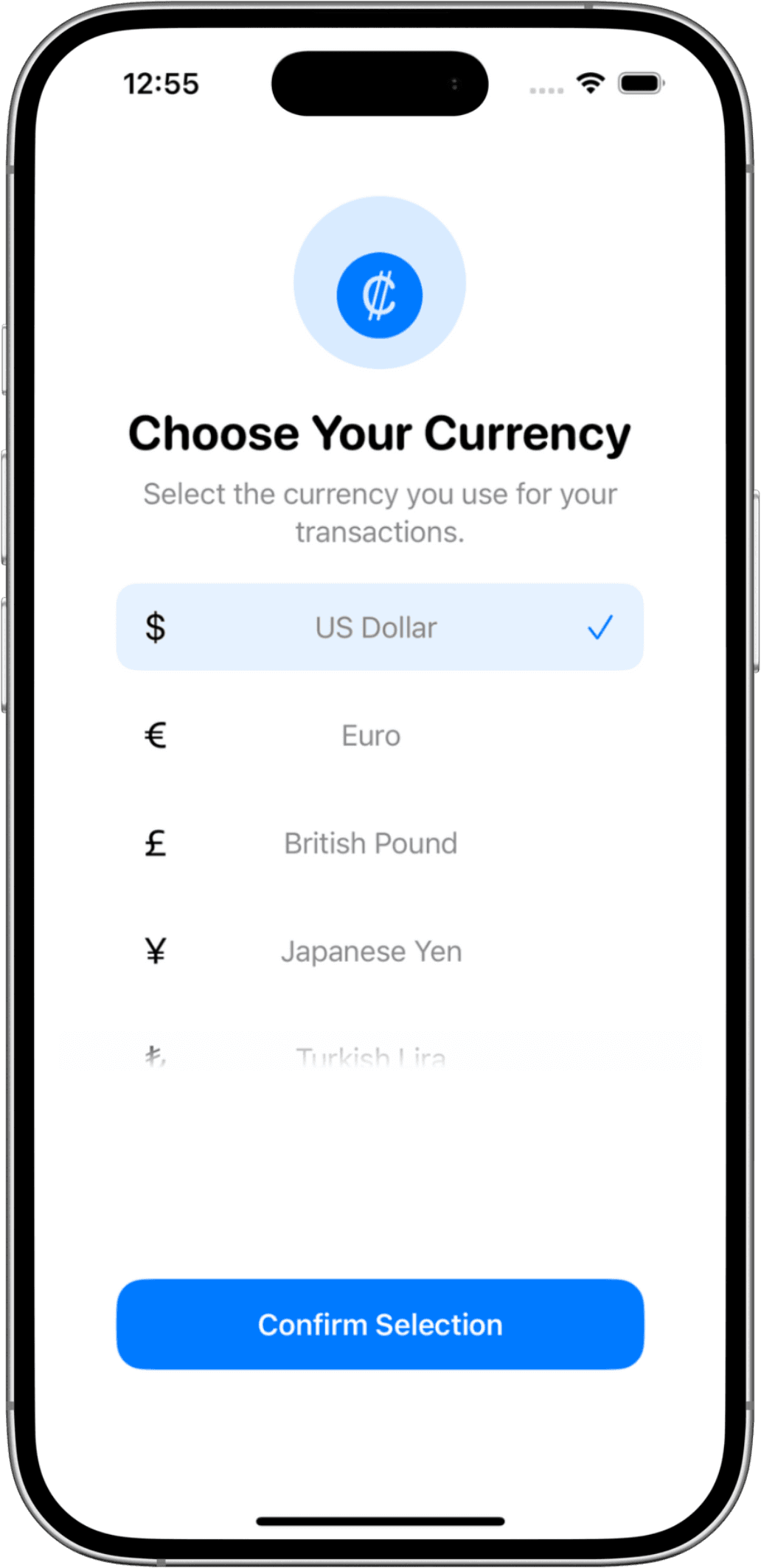The height and width of the screenshot is (1568, 761).
Task: Click the yen symbol beside Japanese Yen
Action: (x=155, y=950)
